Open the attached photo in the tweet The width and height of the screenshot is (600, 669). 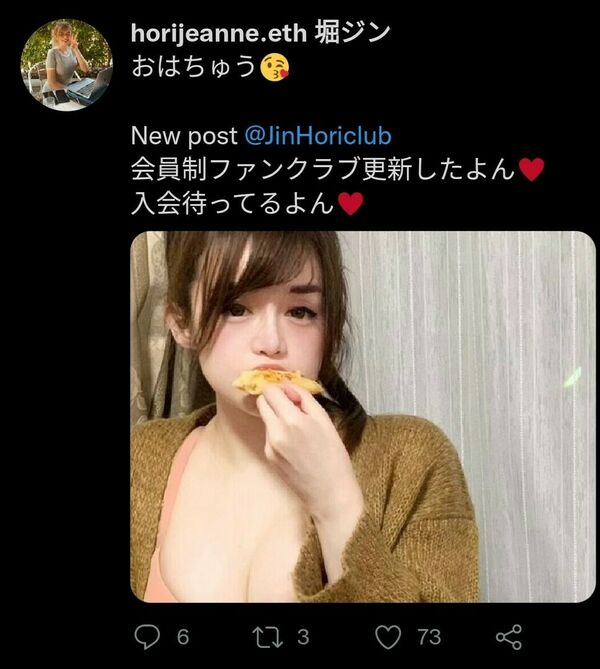[362, 415]
